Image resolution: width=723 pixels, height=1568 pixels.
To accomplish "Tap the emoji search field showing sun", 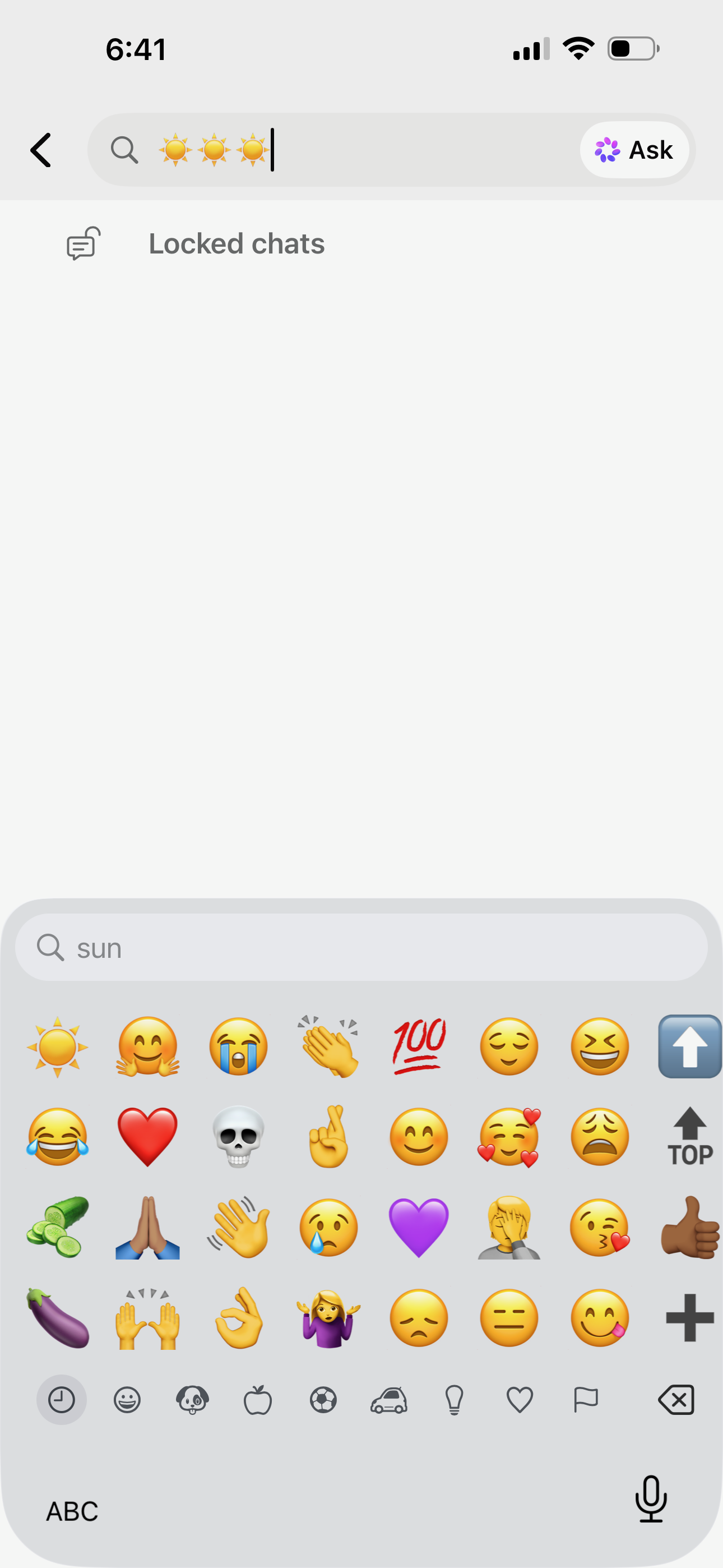I will [361, 947].
